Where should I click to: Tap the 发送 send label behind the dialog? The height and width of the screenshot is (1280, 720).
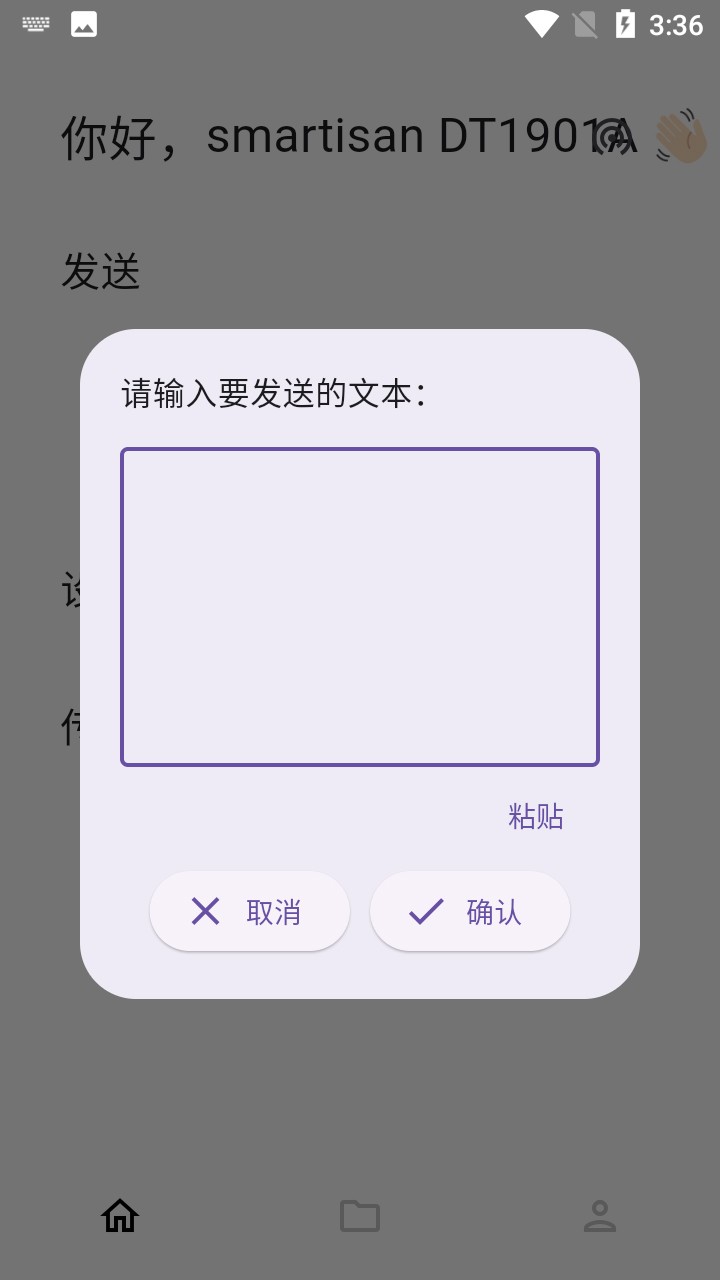[x=100, y=272]
